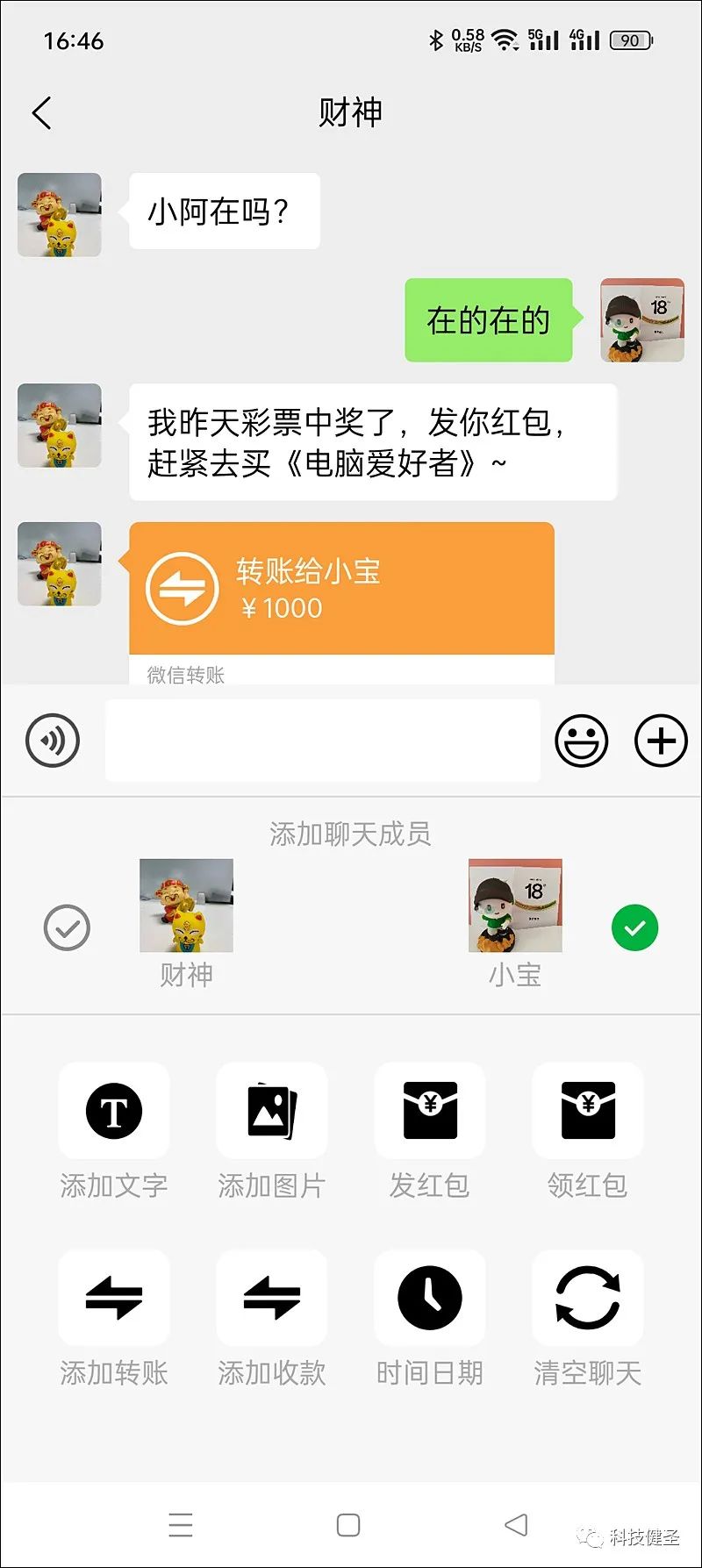
Task: Tap the back arrow to exit chat
Action: coord(41,113)
